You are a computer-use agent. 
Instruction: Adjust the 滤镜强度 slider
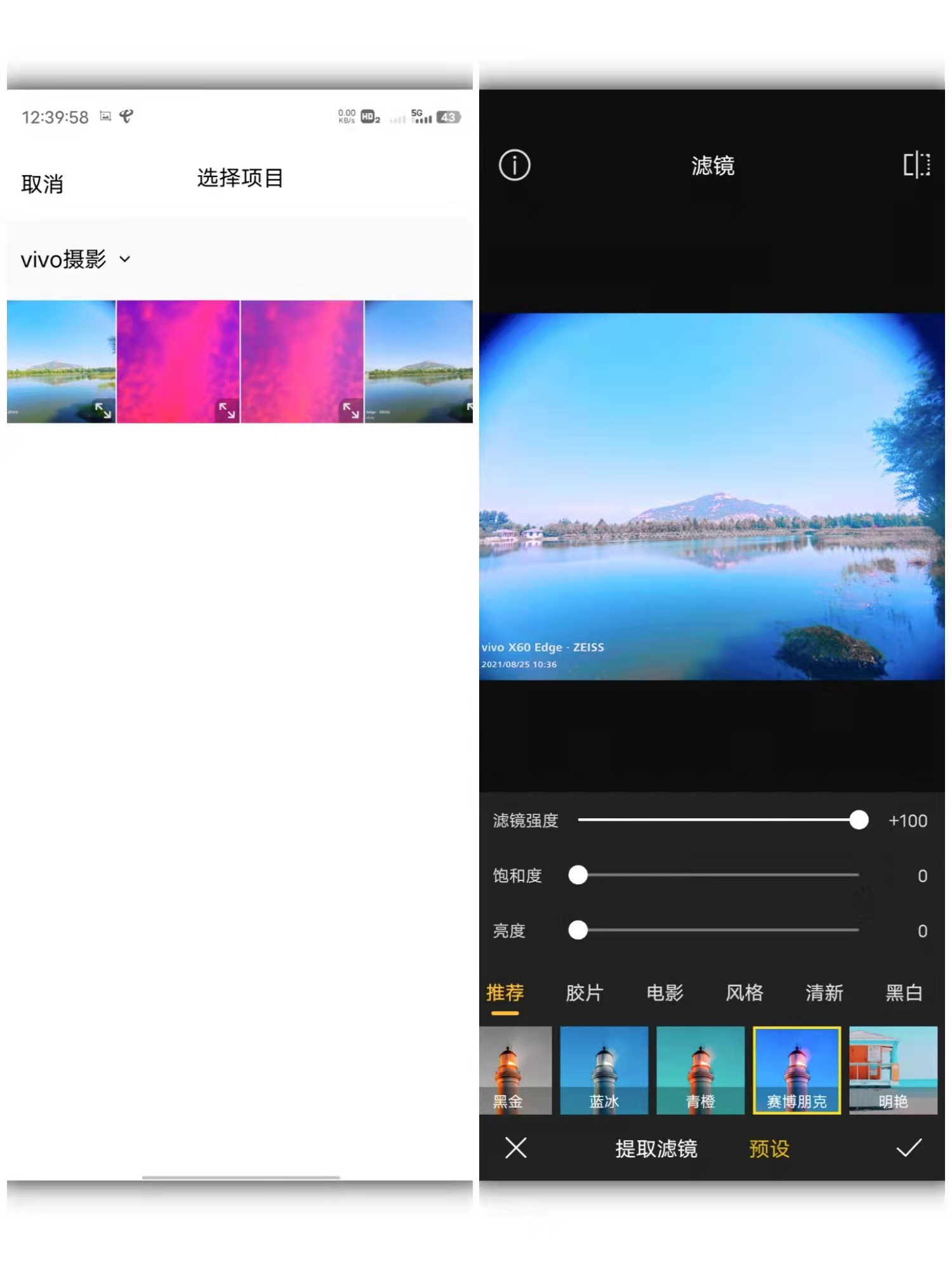(859, 820)
